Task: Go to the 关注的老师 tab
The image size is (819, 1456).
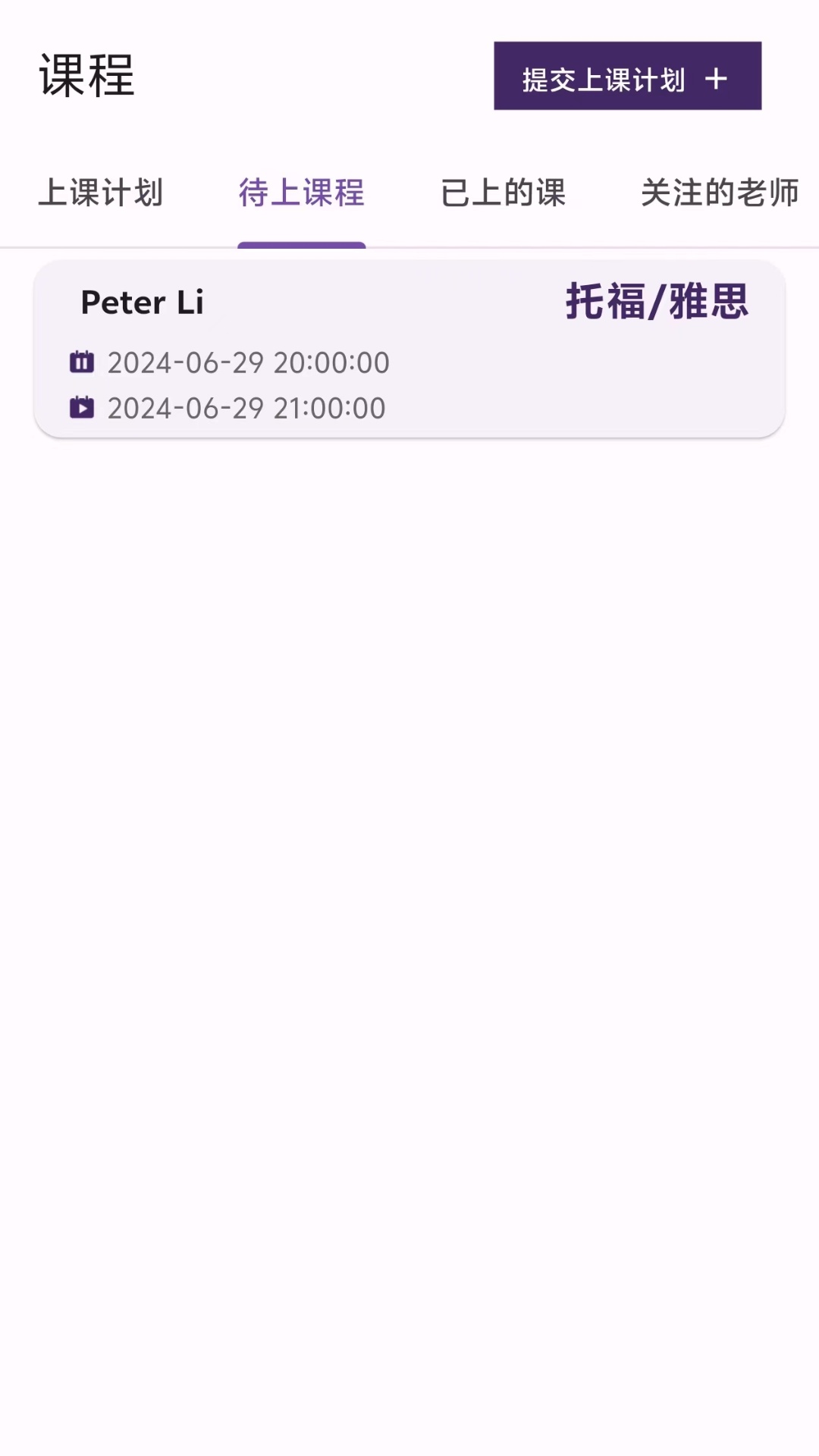Action: [x=719, y=193]
